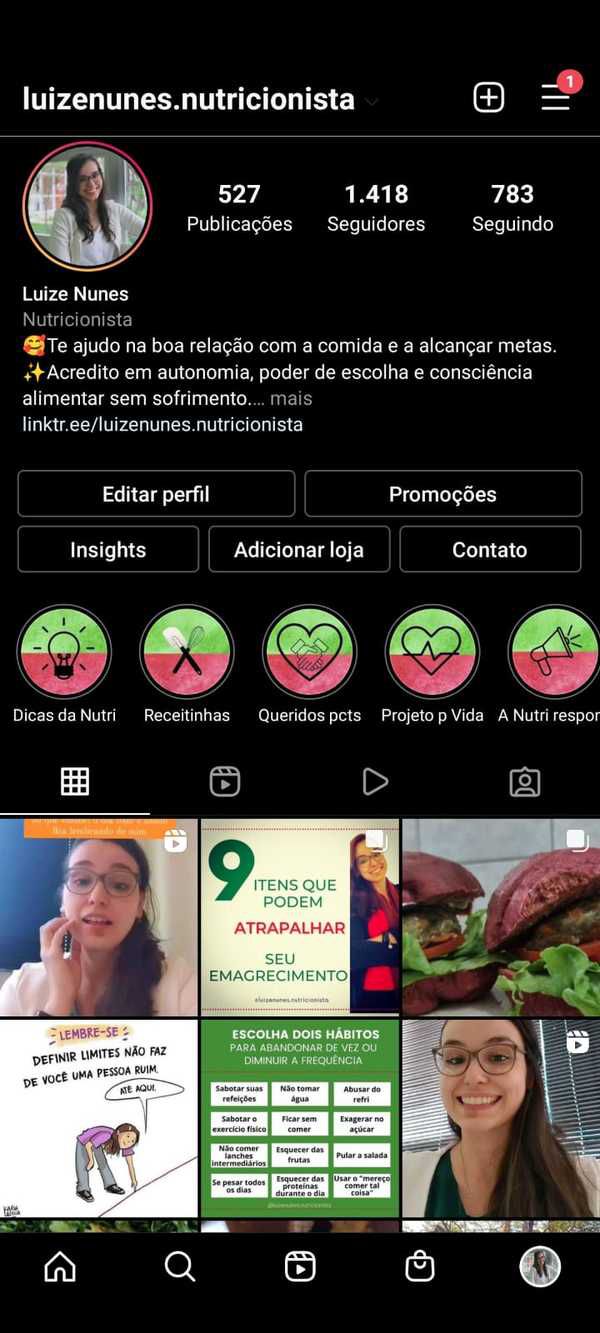This screenshot has width=600, height=1333.
Task: Tap the Editar perfil button
Action: tap(156, 494)
